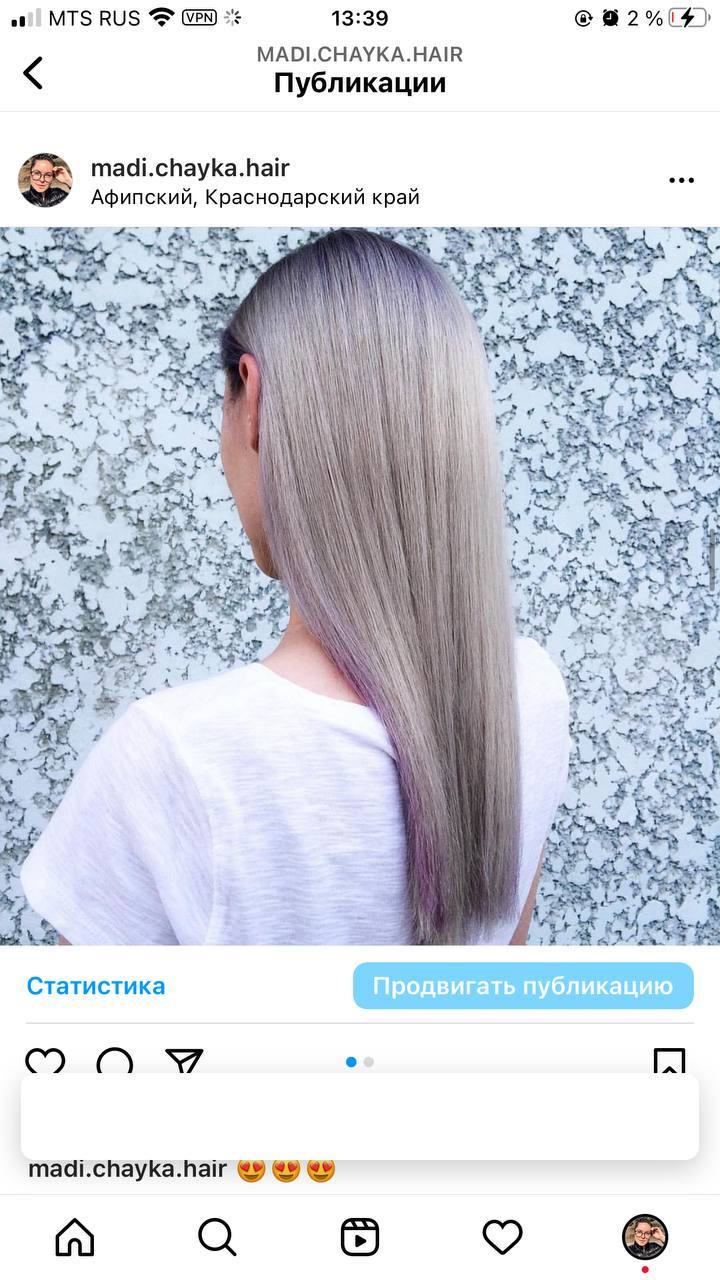Open the three-dot post options menu
This screenshot has height=1280, width=720.
pos(681,180)
